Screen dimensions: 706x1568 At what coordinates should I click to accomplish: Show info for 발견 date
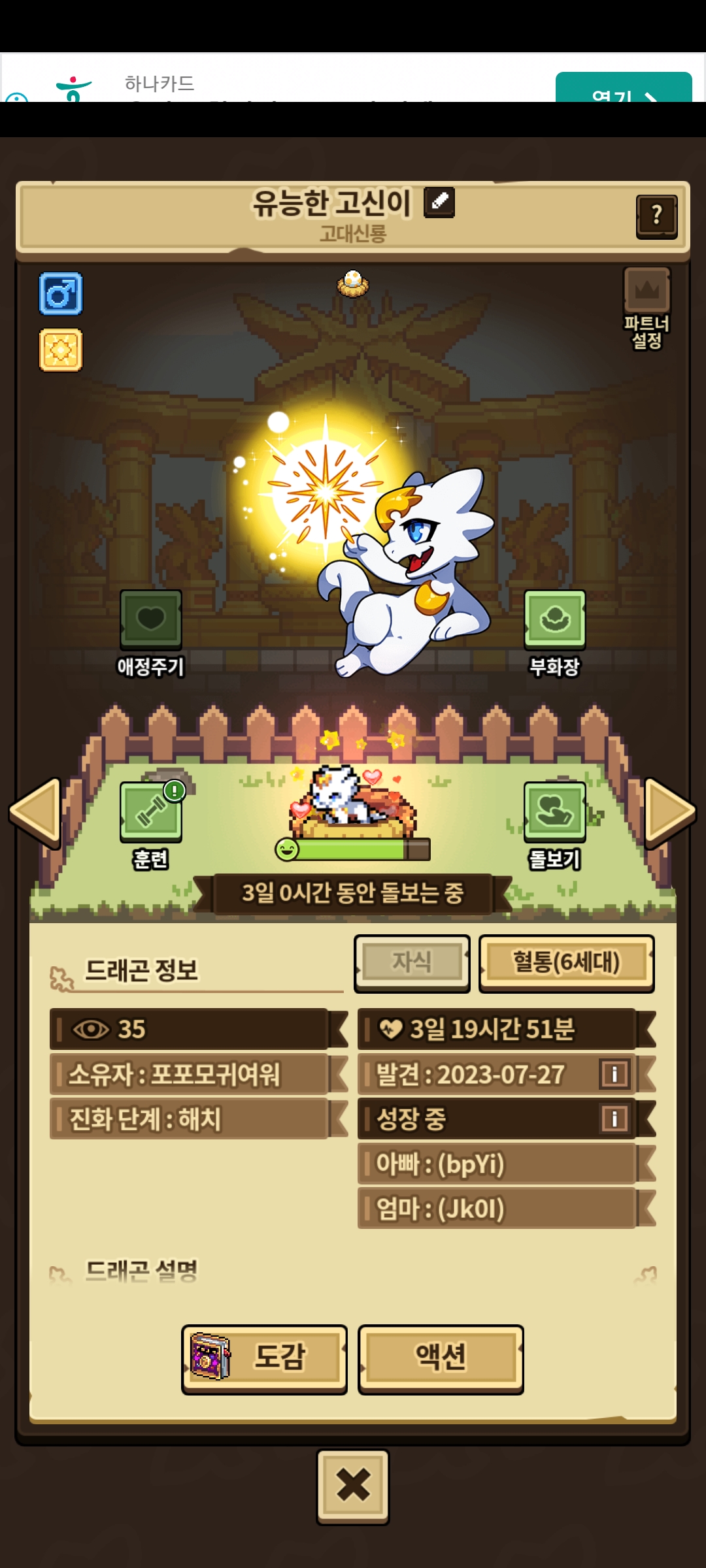click(x=614, y=1074)
